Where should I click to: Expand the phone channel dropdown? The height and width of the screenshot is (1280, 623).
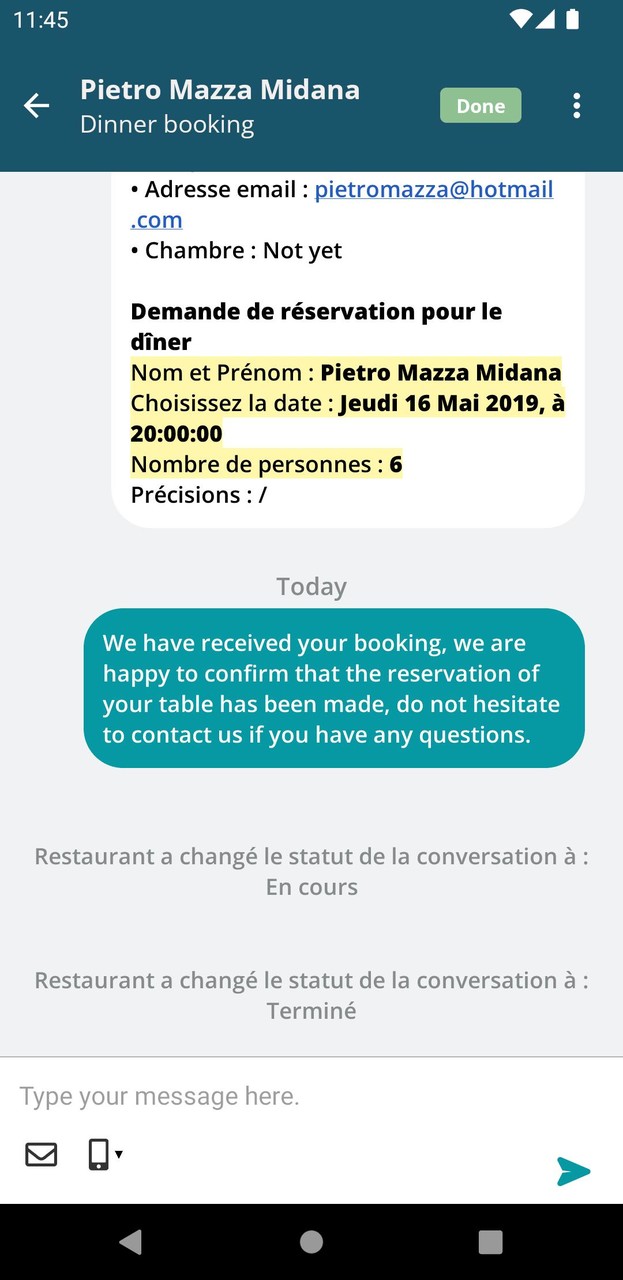pyautogui.click(x=105, y=1154)
